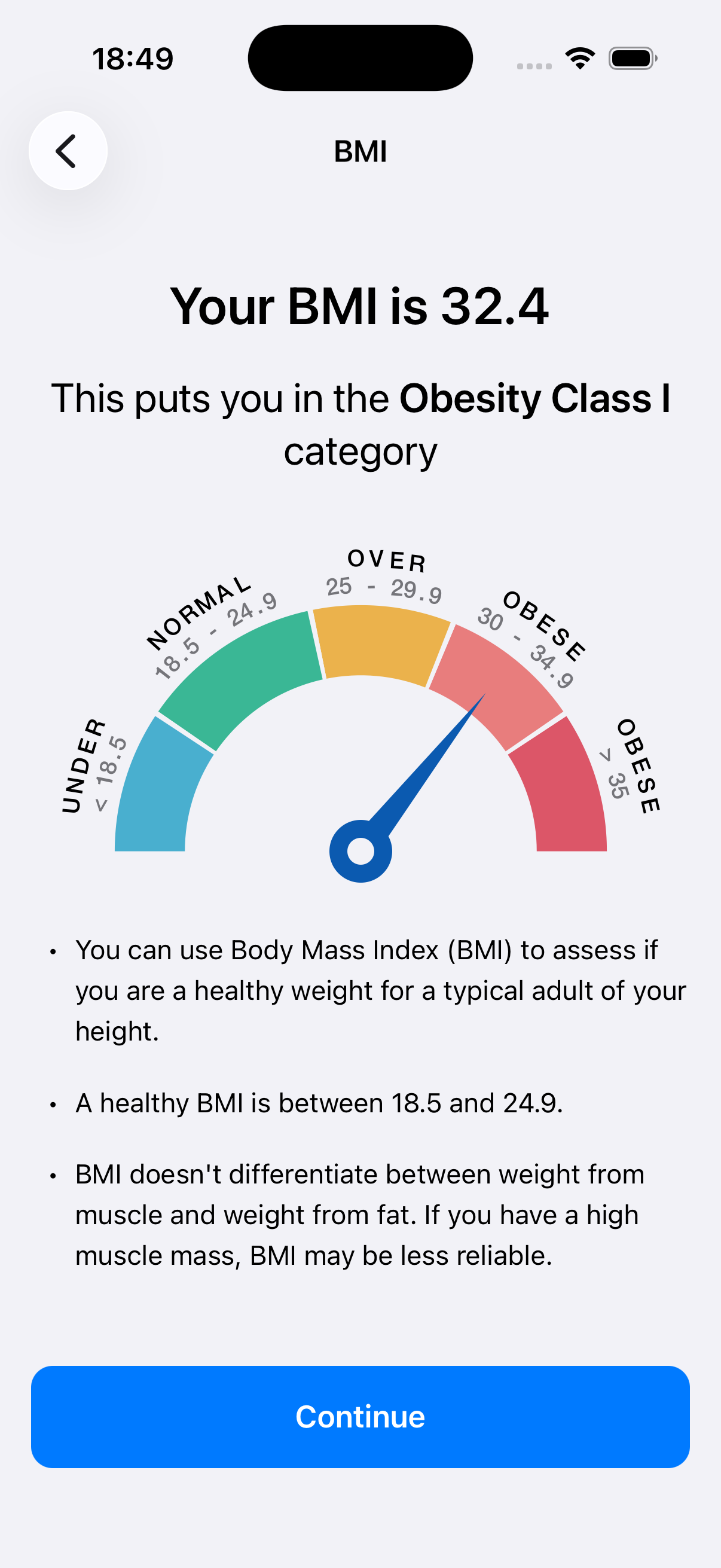Viewport: 721px width, 1568px height.
Task: Tap Continue to proceed
Action: (360, 1417)
